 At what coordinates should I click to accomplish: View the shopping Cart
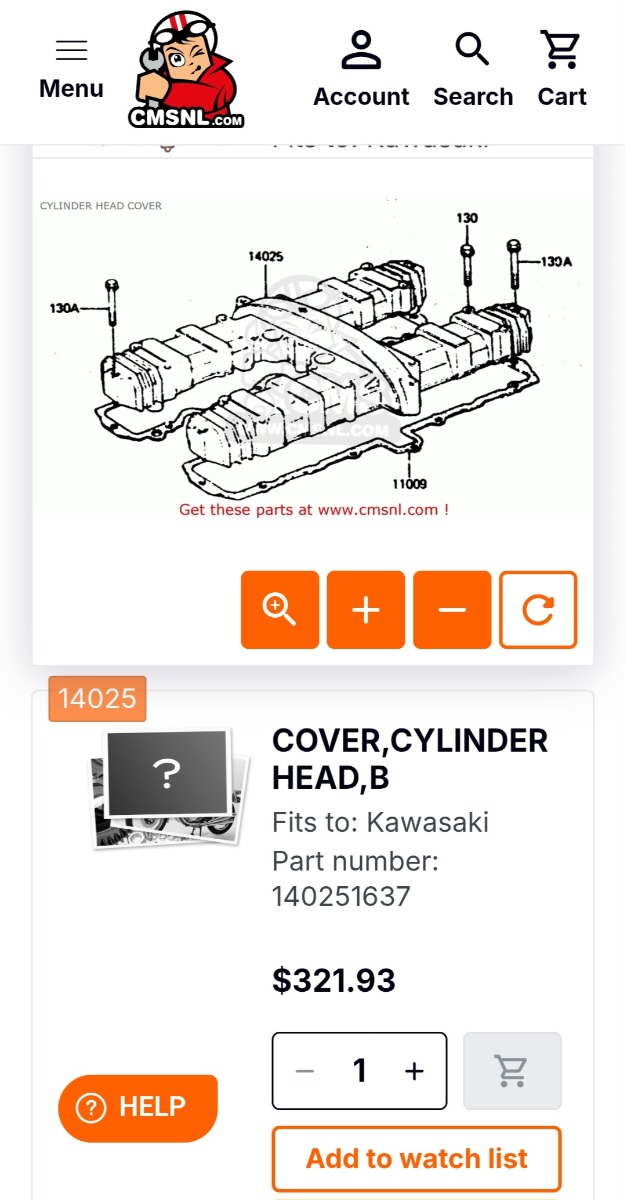[x=562, y=70]
